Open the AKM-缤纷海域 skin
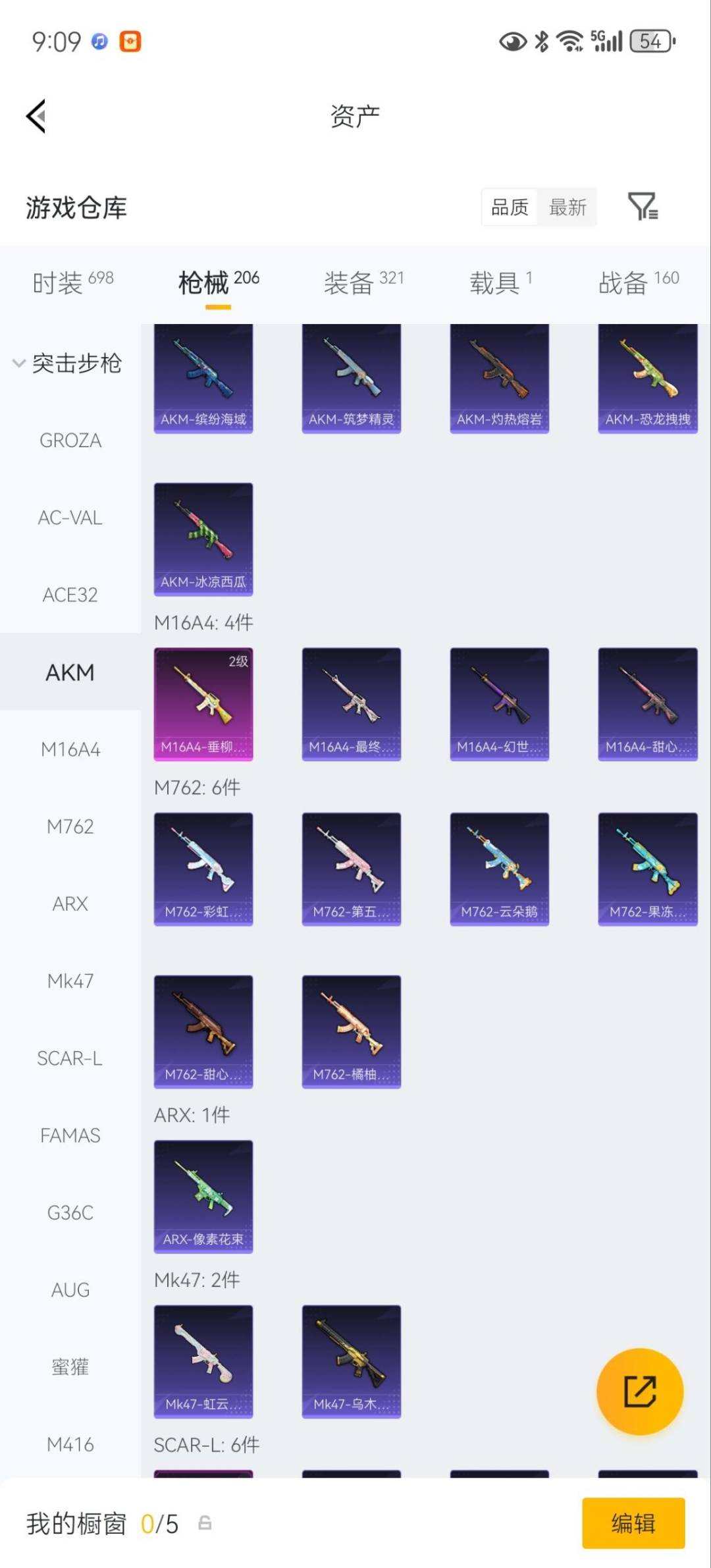 coord(203,379)
